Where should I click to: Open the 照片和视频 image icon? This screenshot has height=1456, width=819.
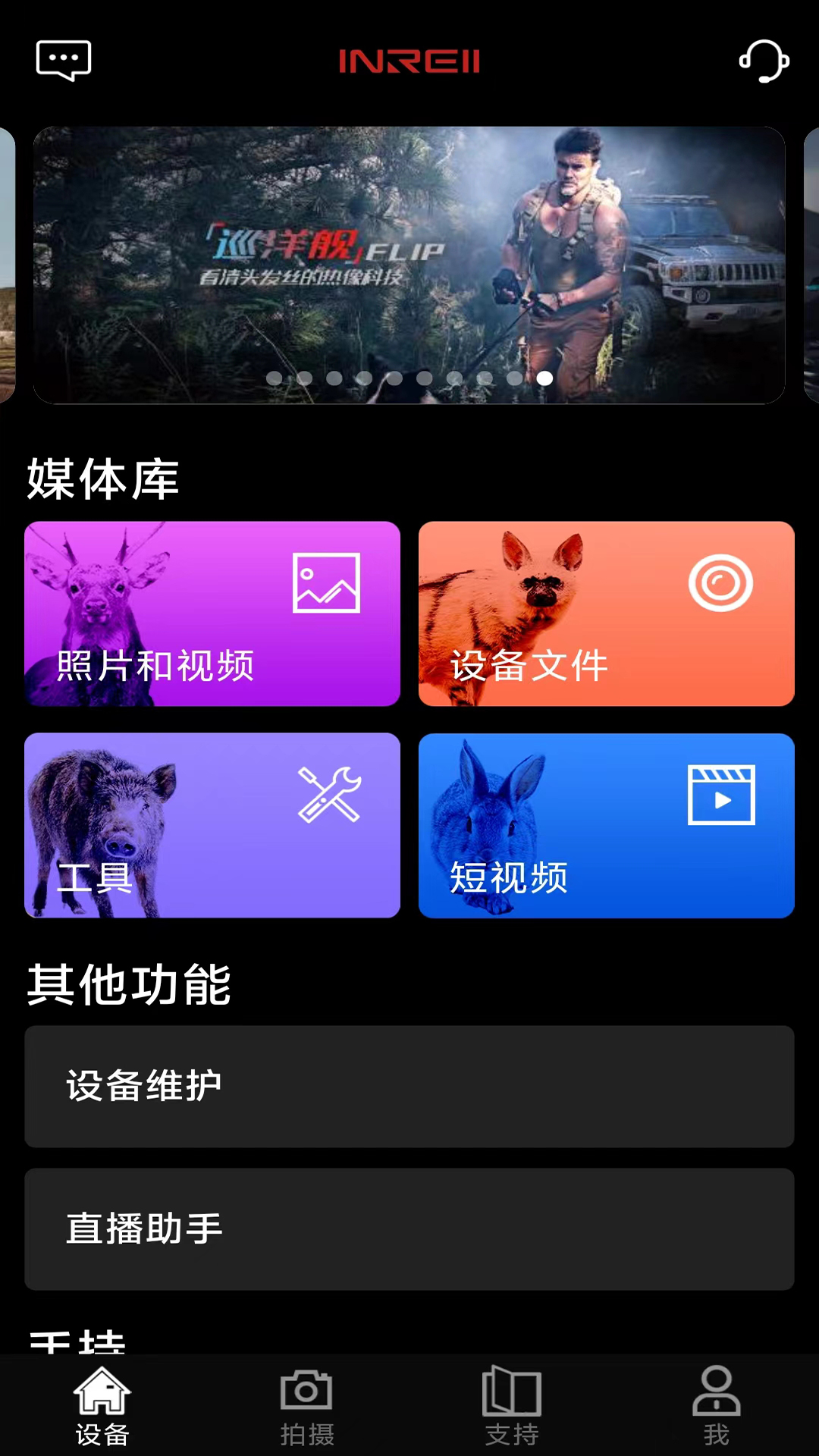pyautogui.click(x=326, y=583)
